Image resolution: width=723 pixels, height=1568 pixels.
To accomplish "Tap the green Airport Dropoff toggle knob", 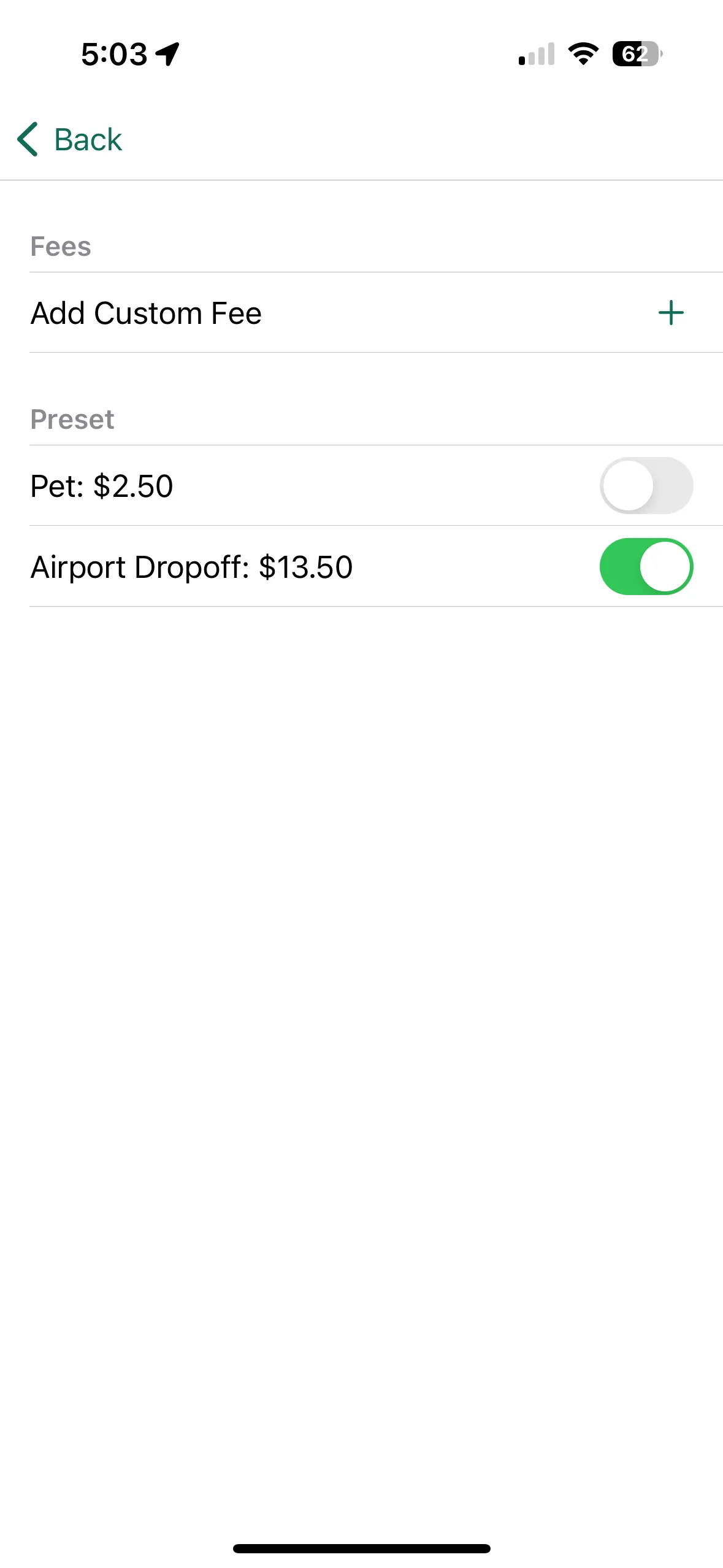I will click(666, 566).
